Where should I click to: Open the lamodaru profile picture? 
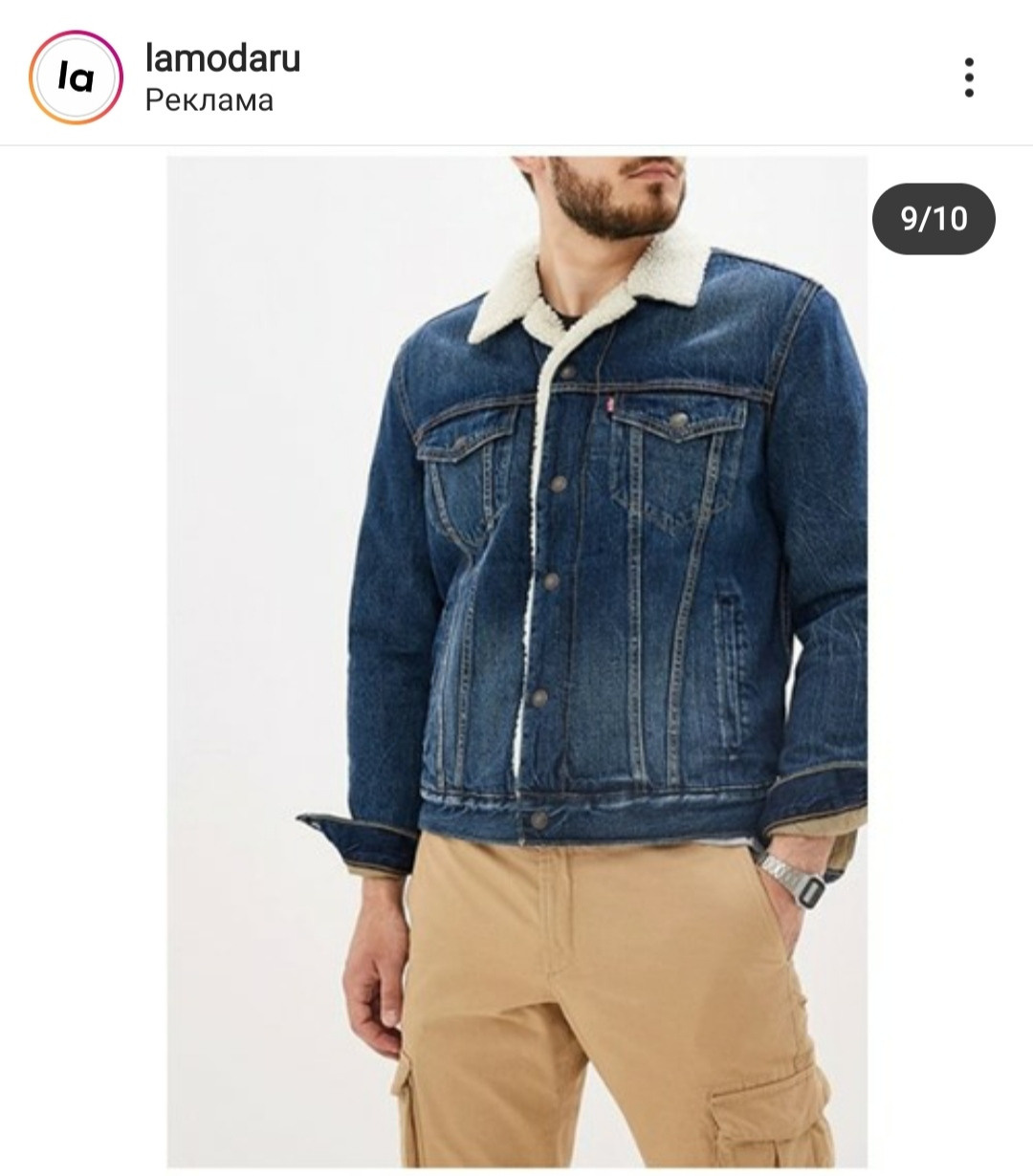click(x=76, y=76)
